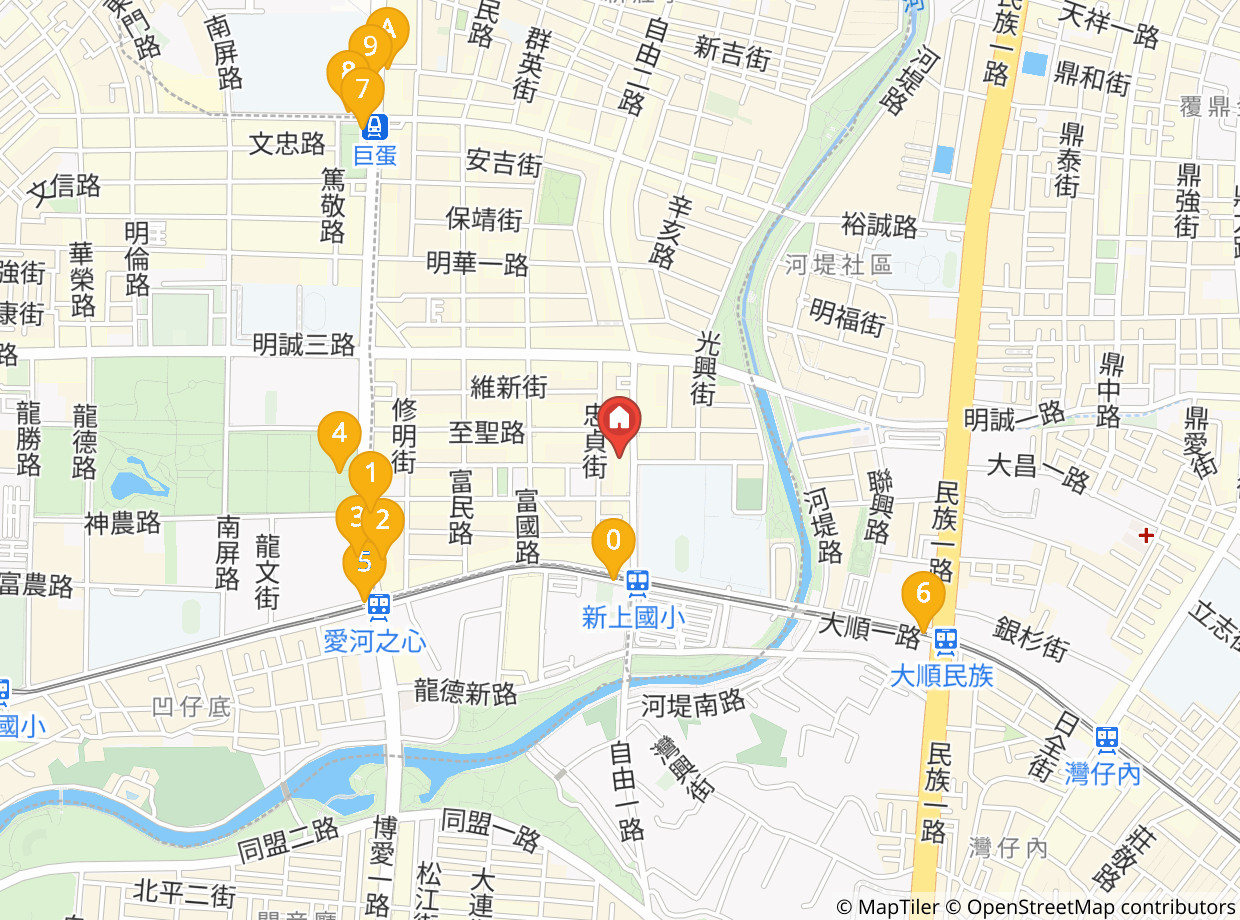
Task: Select the orange marker numbered 4
Action: click(339, 434)
